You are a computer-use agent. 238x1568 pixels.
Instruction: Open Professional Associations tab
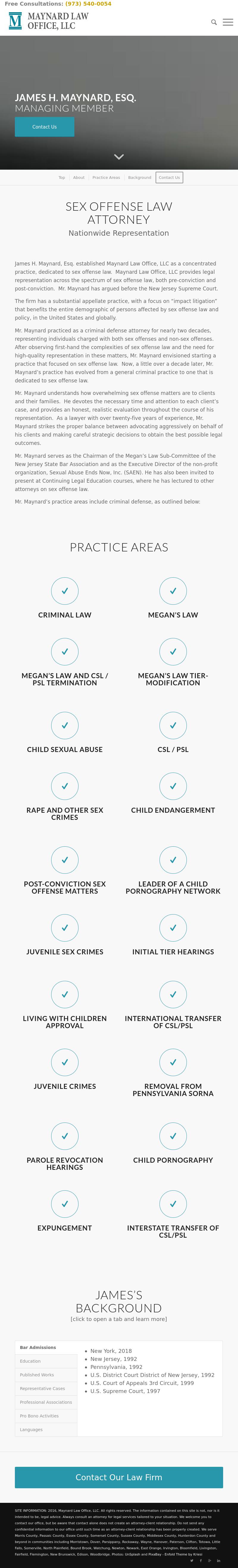click(x=46, y=1403)
